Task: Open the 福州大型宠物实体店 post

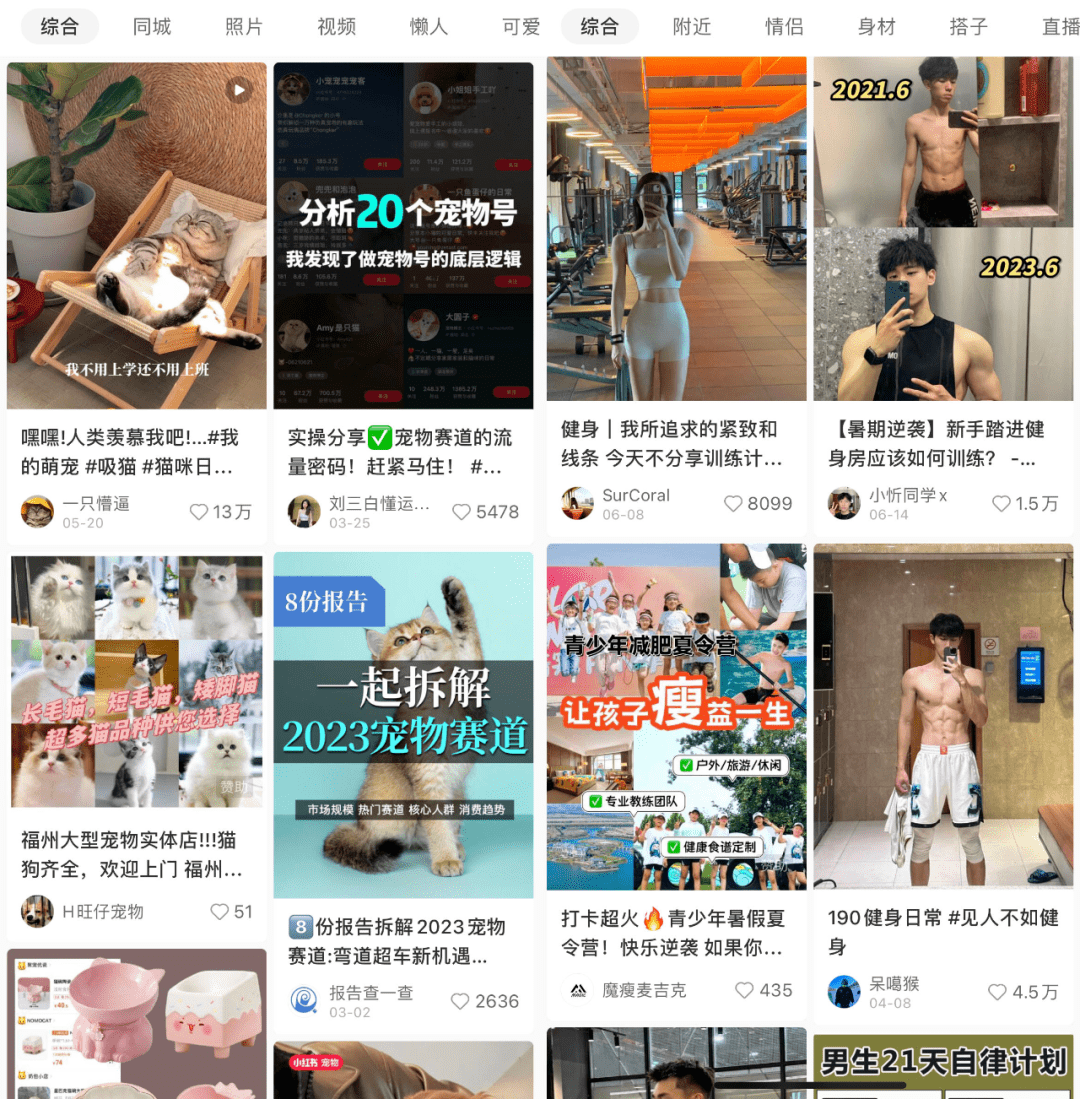Action: [x=137, y=682]
